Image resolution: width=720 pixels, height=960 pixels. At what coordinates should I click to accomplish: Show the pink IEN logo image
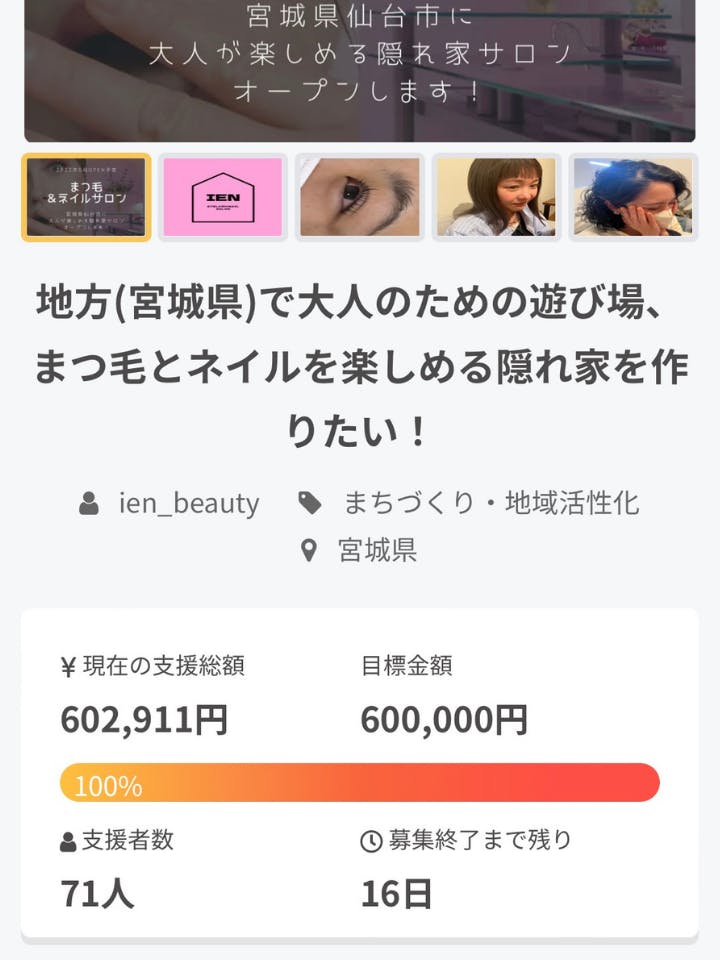[x=223, y=197]
